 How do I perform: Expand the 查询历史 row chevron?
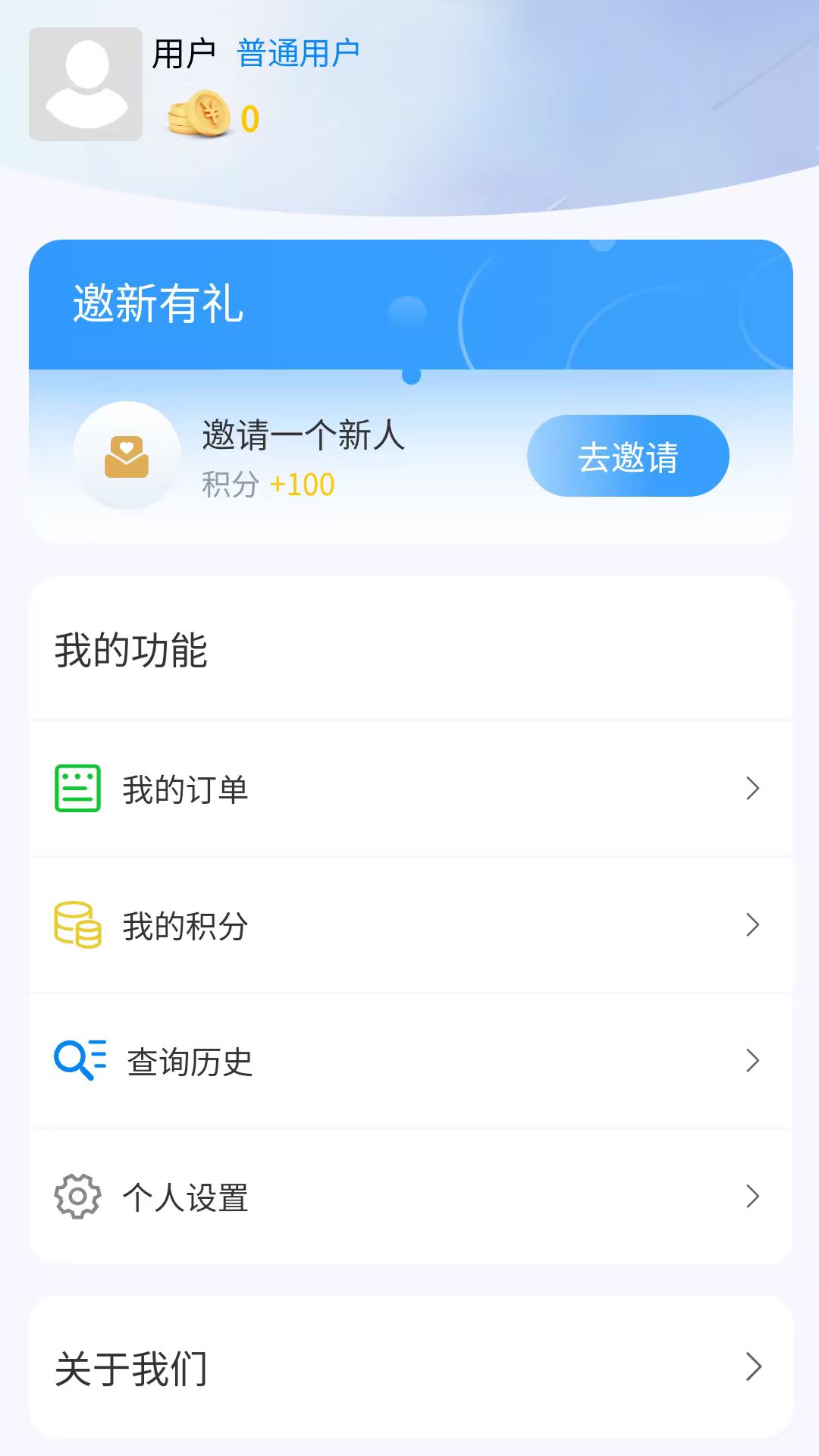tap(752, 1062)
